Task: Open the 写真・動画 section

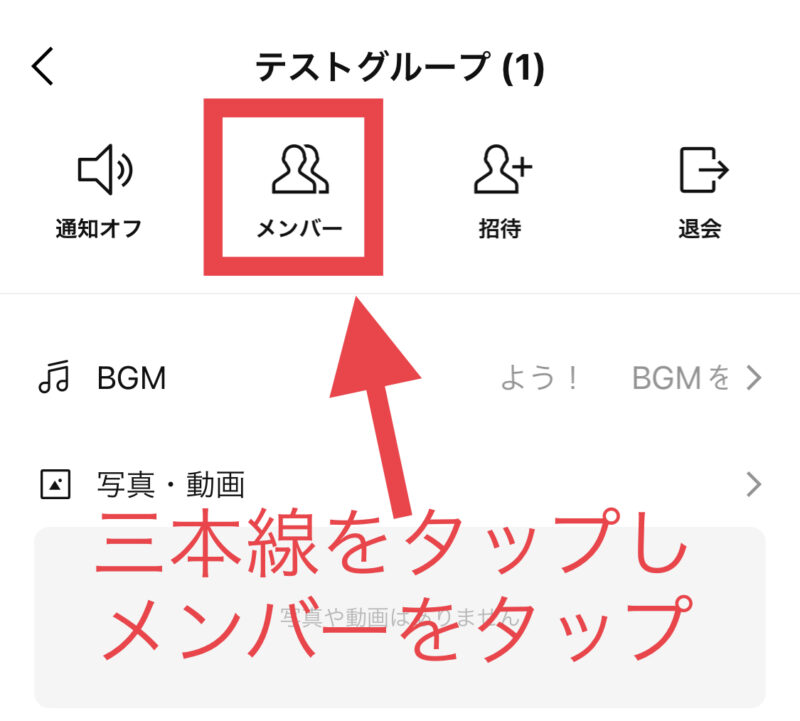Action: [400, 485]
